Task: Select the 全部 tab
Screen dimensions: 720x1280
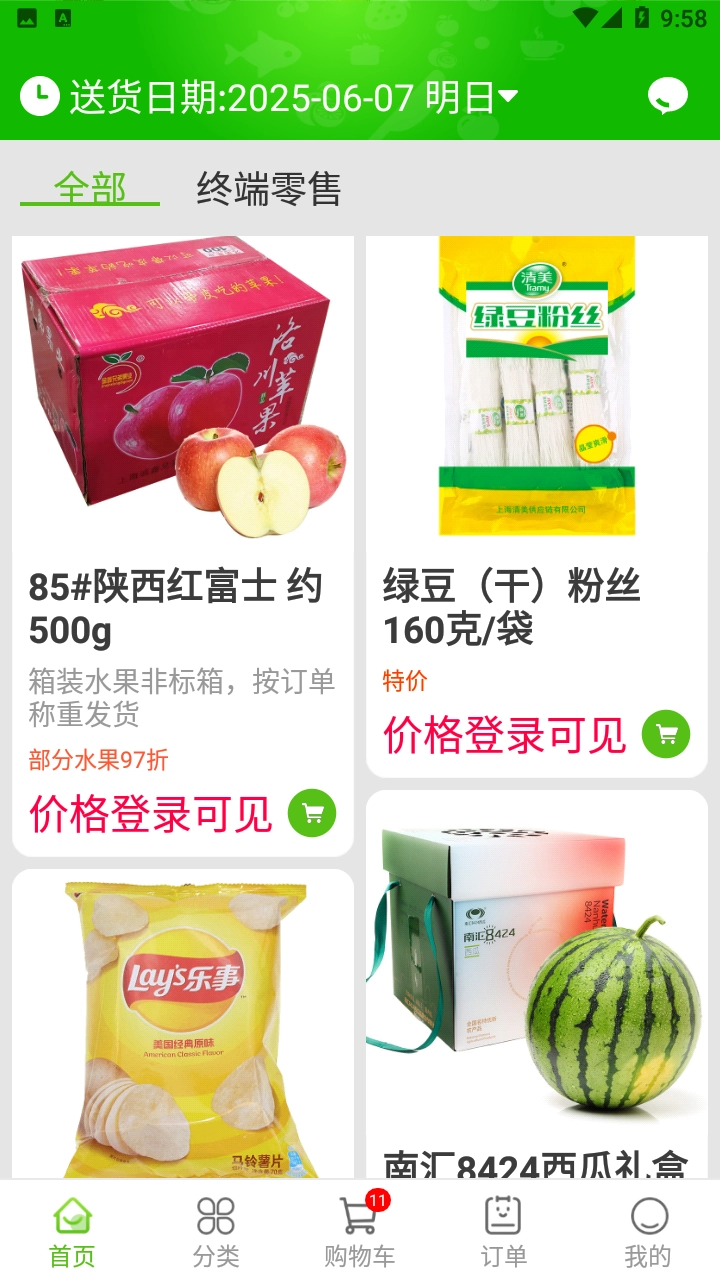Action: tap(90, 188)
